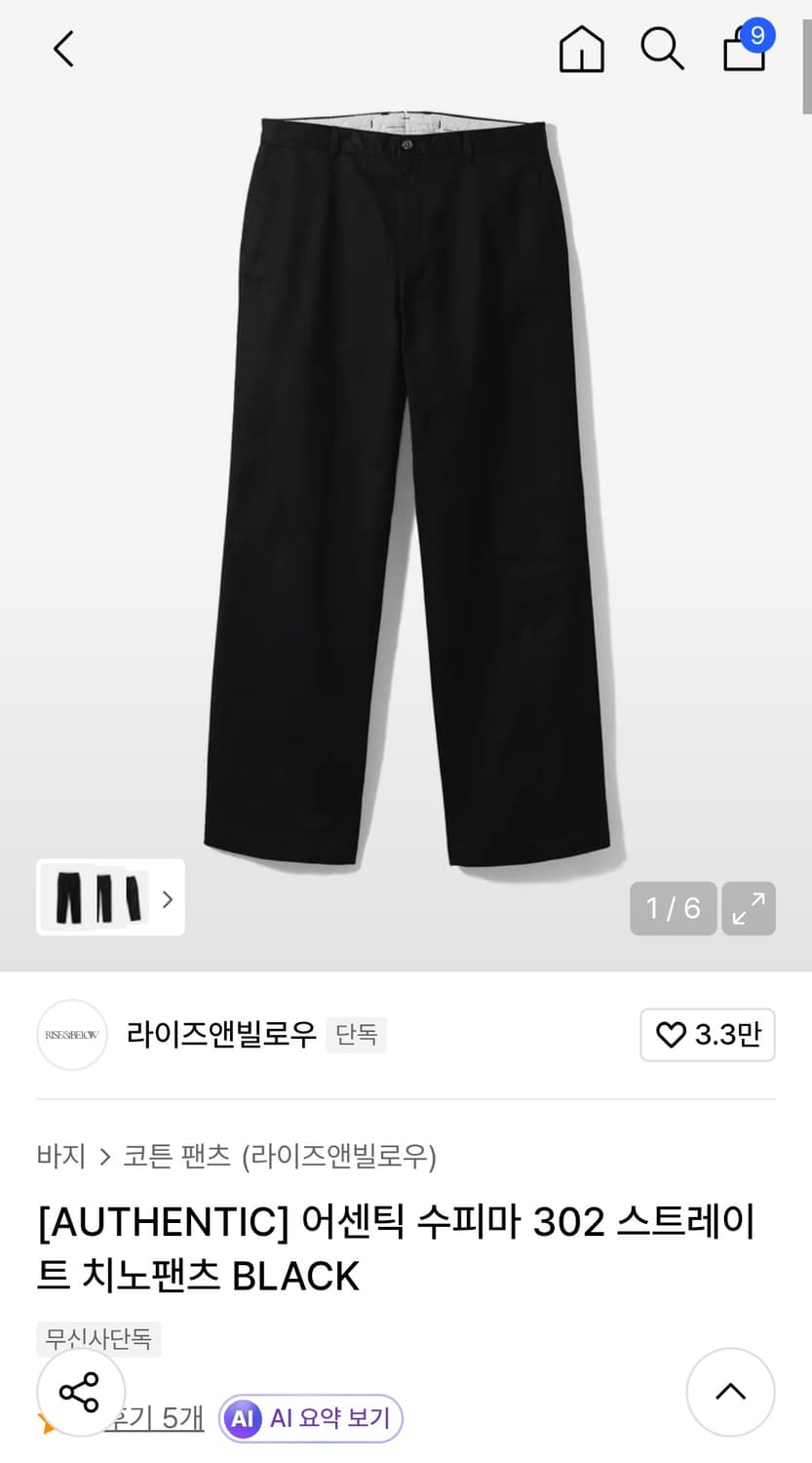Tap the scroll-to-top circular button

pos(730,1392)
